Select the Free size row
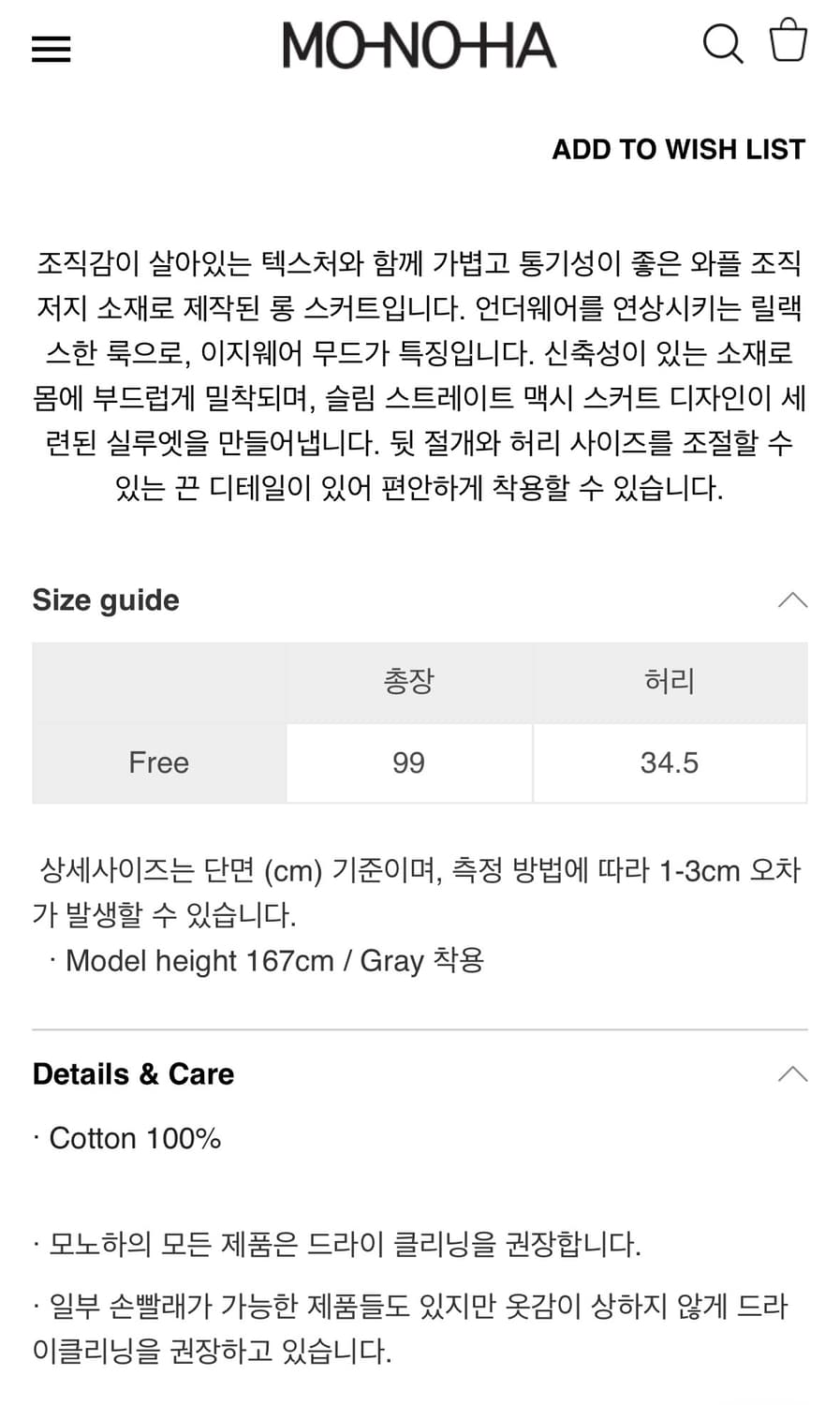 pyautogui.click(x=158, y=762)
